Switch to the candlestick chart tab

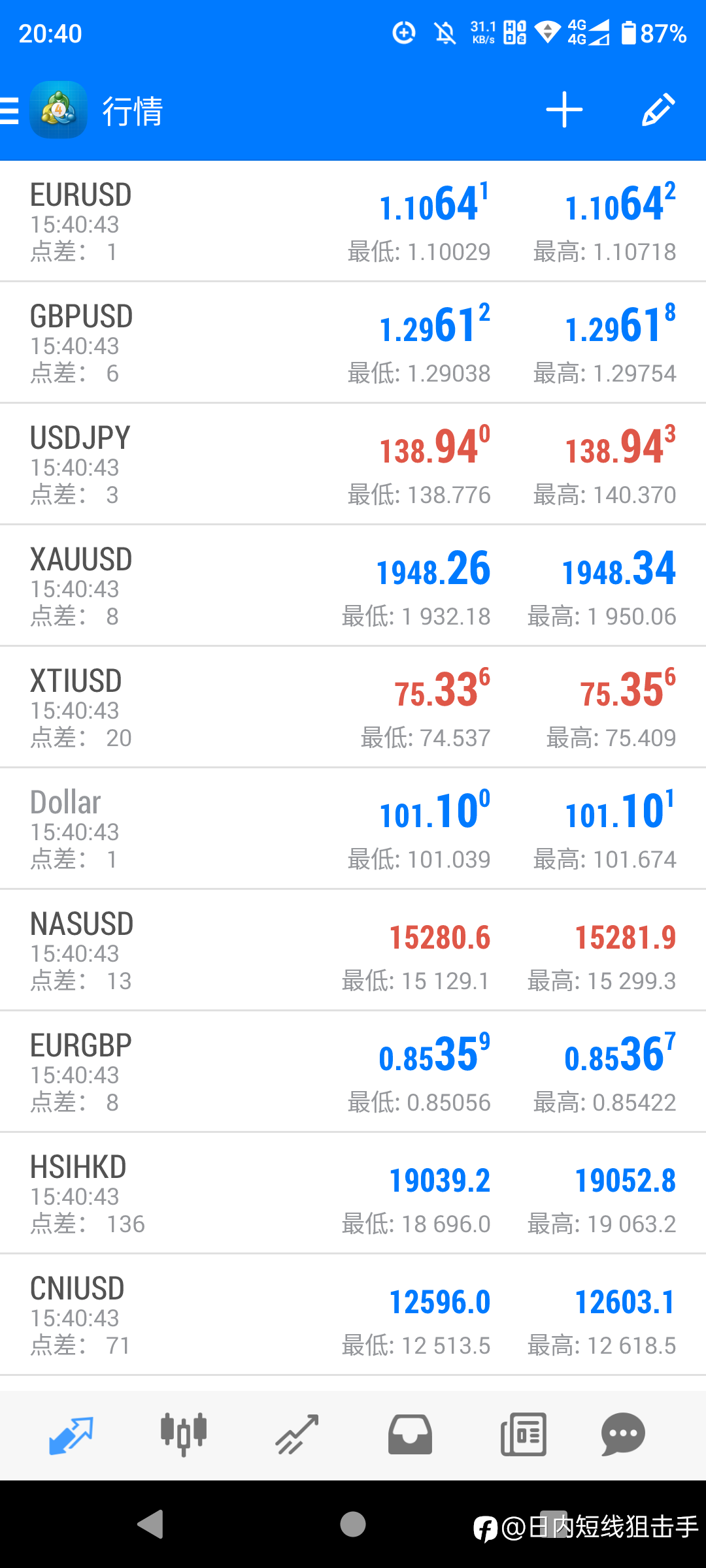pyautogui.click(x=184, y=1435)
